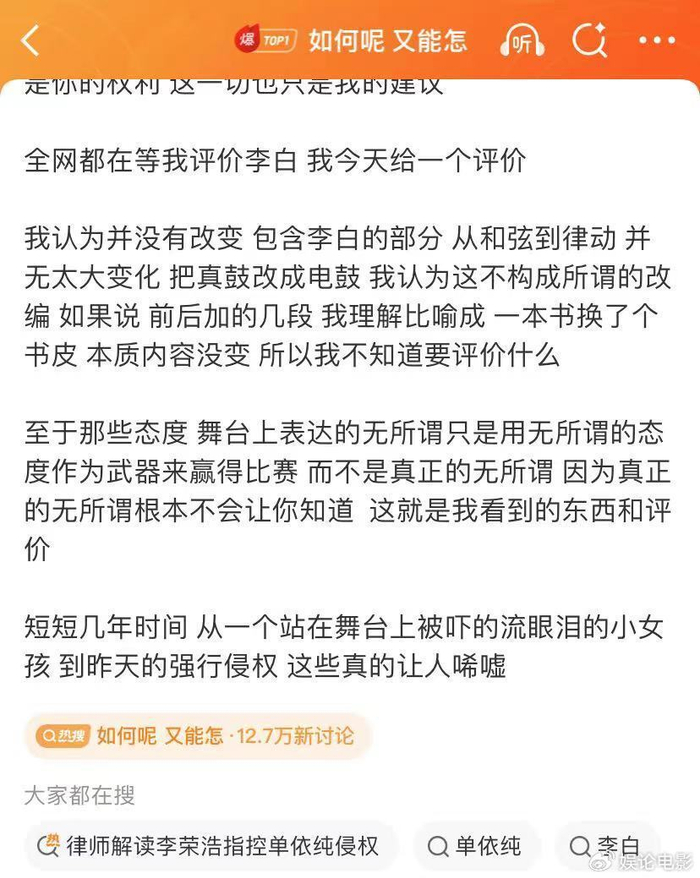
Task: Listen to this post with the 听 icon
Action: pyautogui.click(x=521, y=42)
